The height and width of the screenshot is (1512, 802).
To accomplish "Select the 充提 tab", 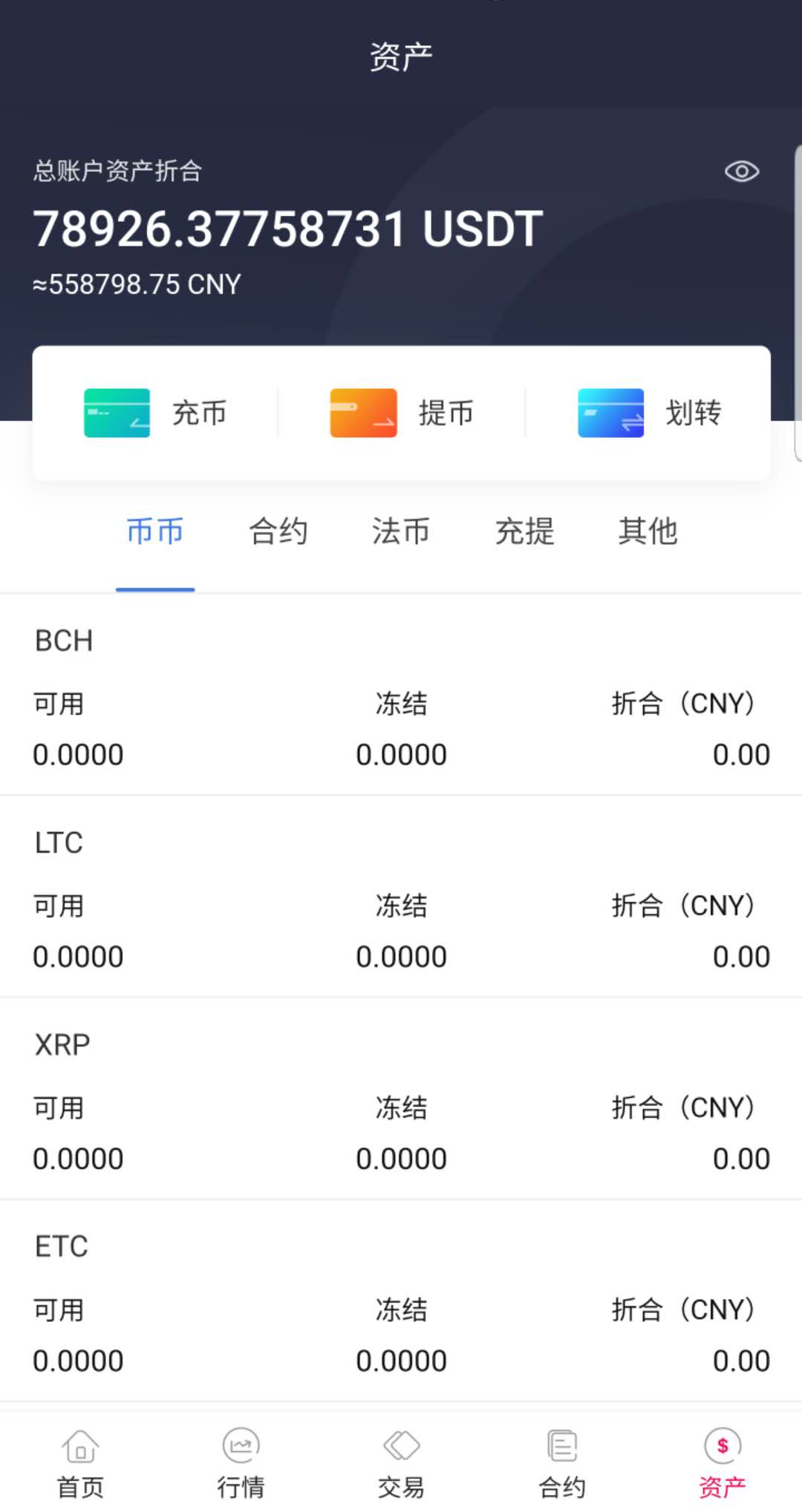I will 524,531.
